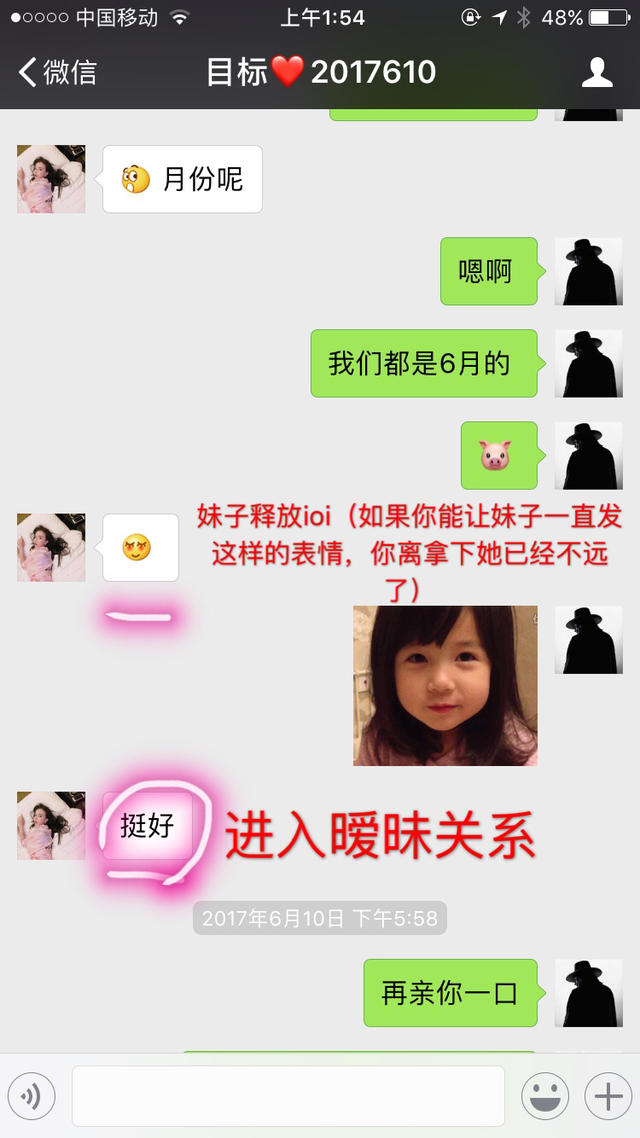Go back to the 微信 chat list
The width and height of the screenshot is (640, 1138).
coord(58,72)
